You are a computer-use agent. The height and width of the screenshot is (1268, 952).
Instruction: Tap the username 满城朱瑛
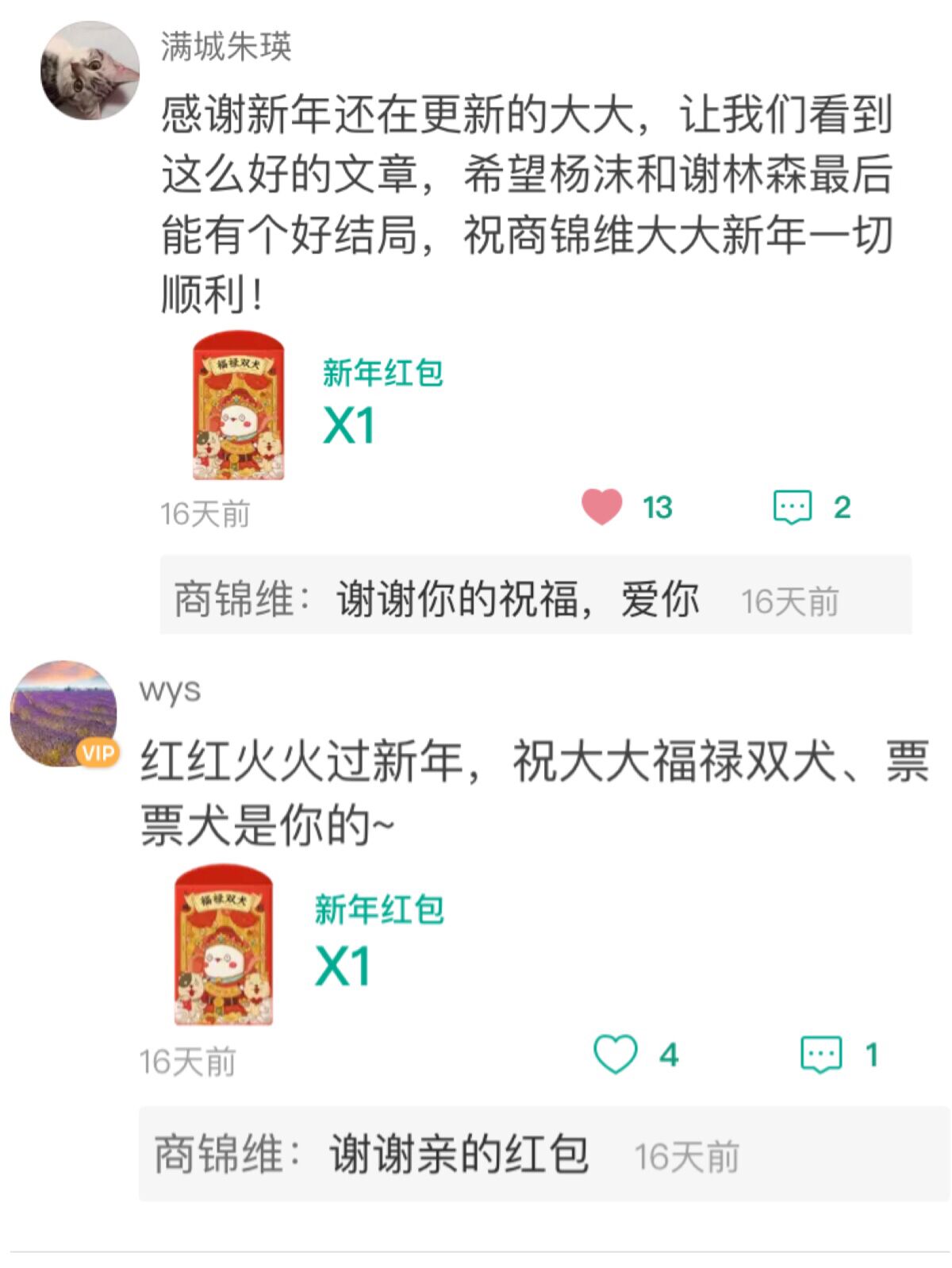coord(226,46)
